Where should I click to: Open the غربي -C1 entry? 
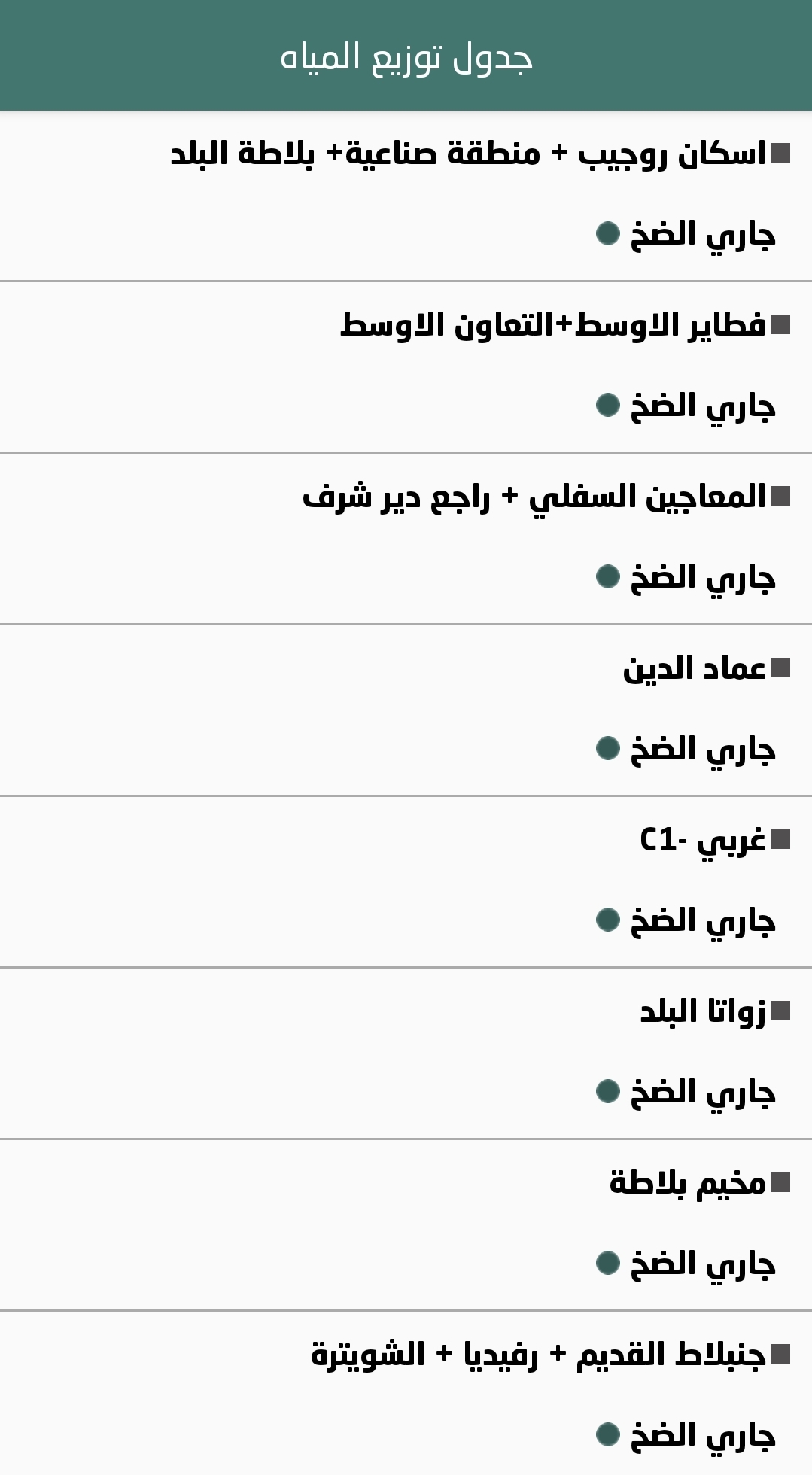pyautogui.click(x=702, y=841)
